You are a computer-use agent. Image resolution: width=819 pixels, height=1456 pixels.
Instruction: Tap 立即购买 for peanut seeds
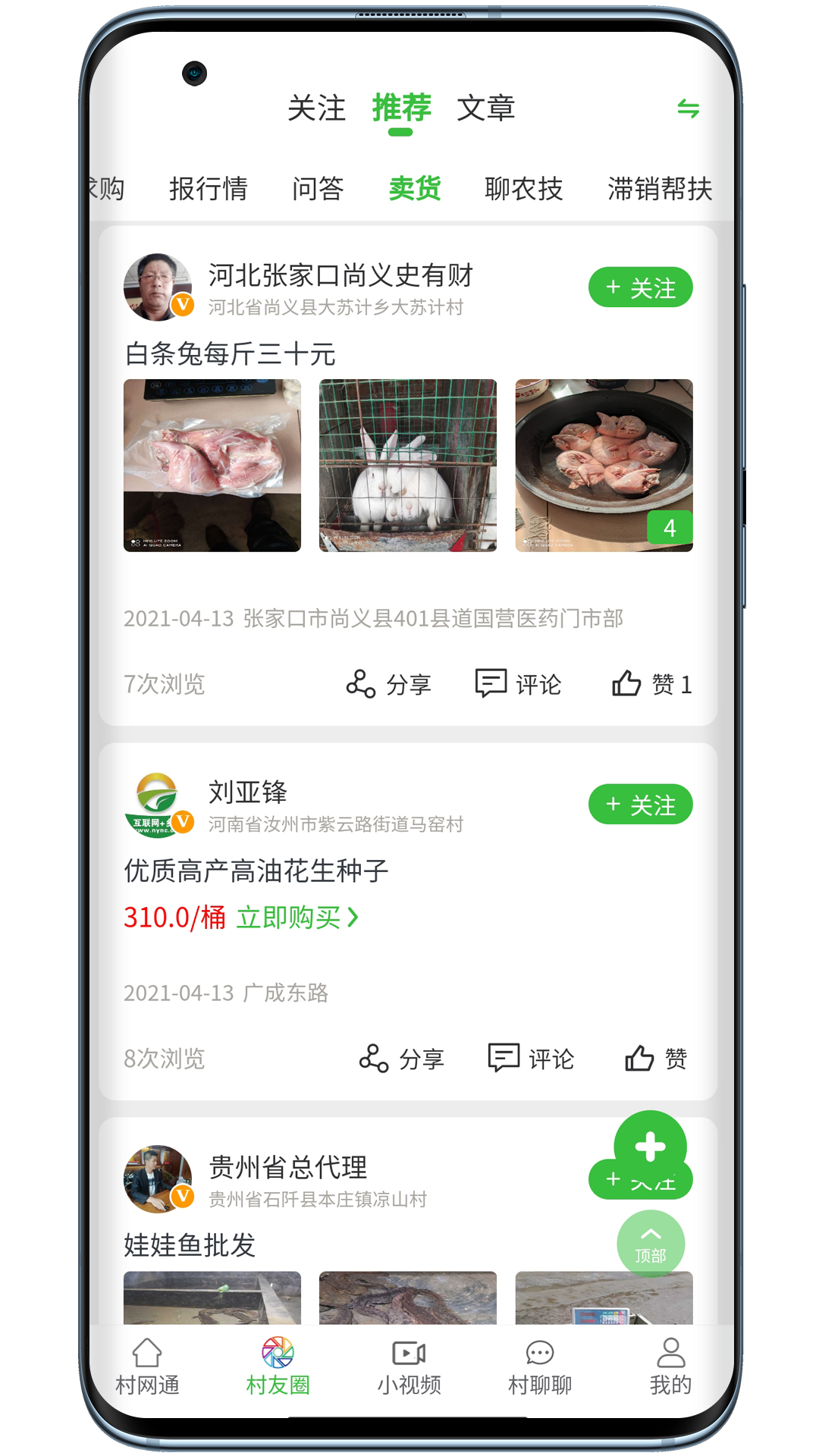tap(297, 918)
